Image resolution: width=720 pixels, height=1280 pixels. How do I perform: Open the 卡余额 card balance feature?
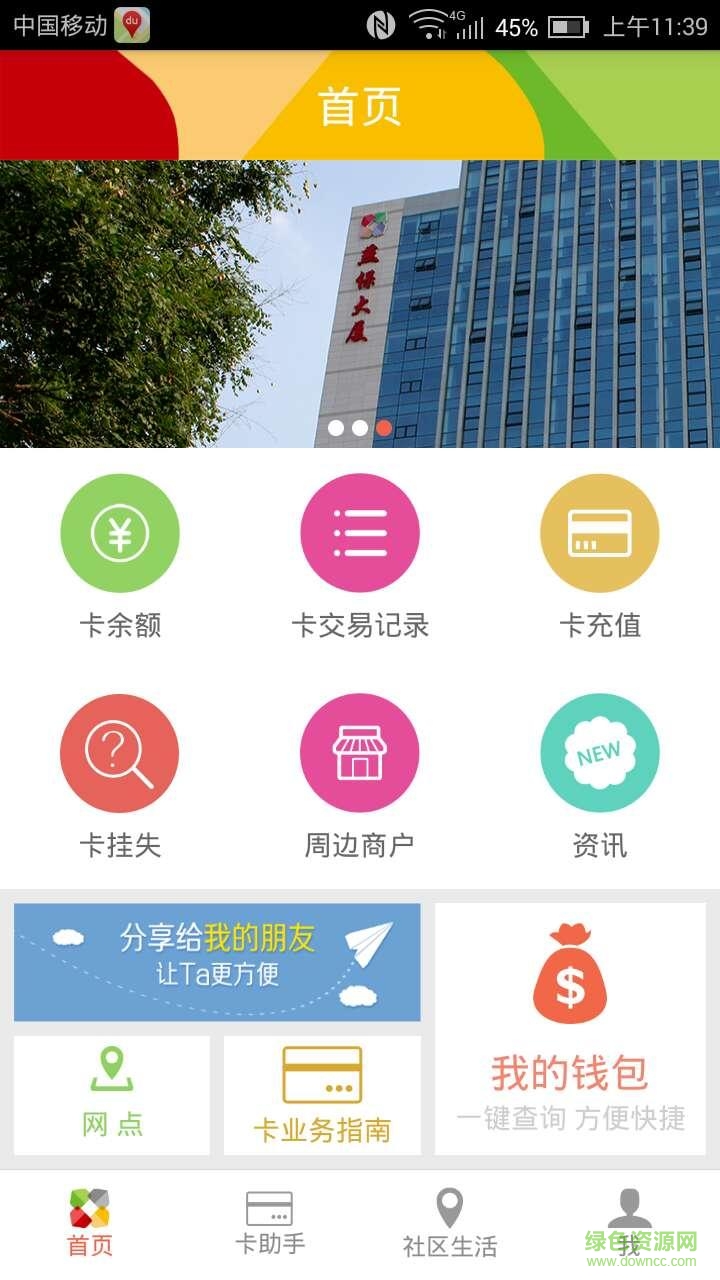(119, 533)
